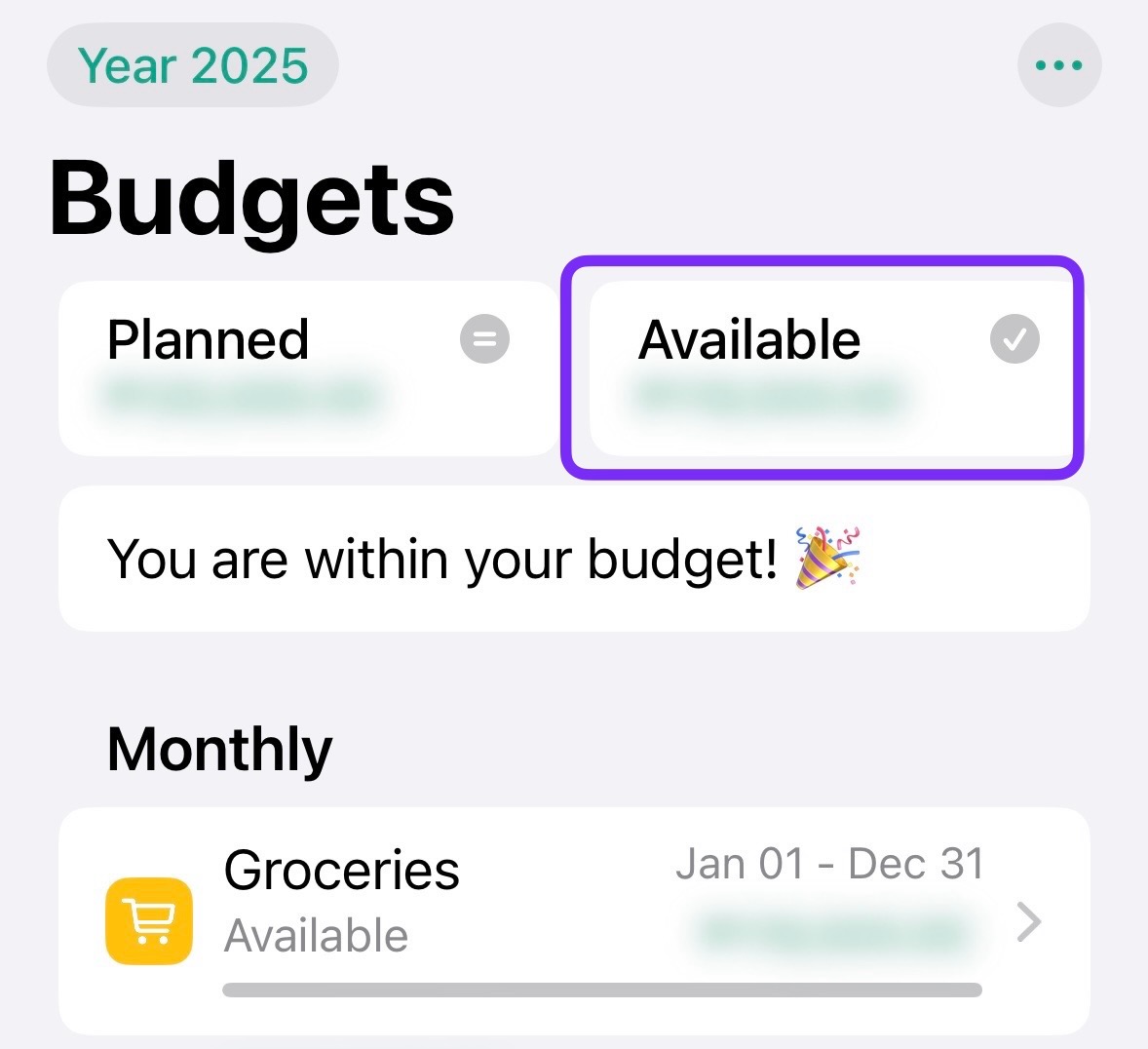Open the three-dot more options menu

pyautogui.click(x=1059, y=66)
